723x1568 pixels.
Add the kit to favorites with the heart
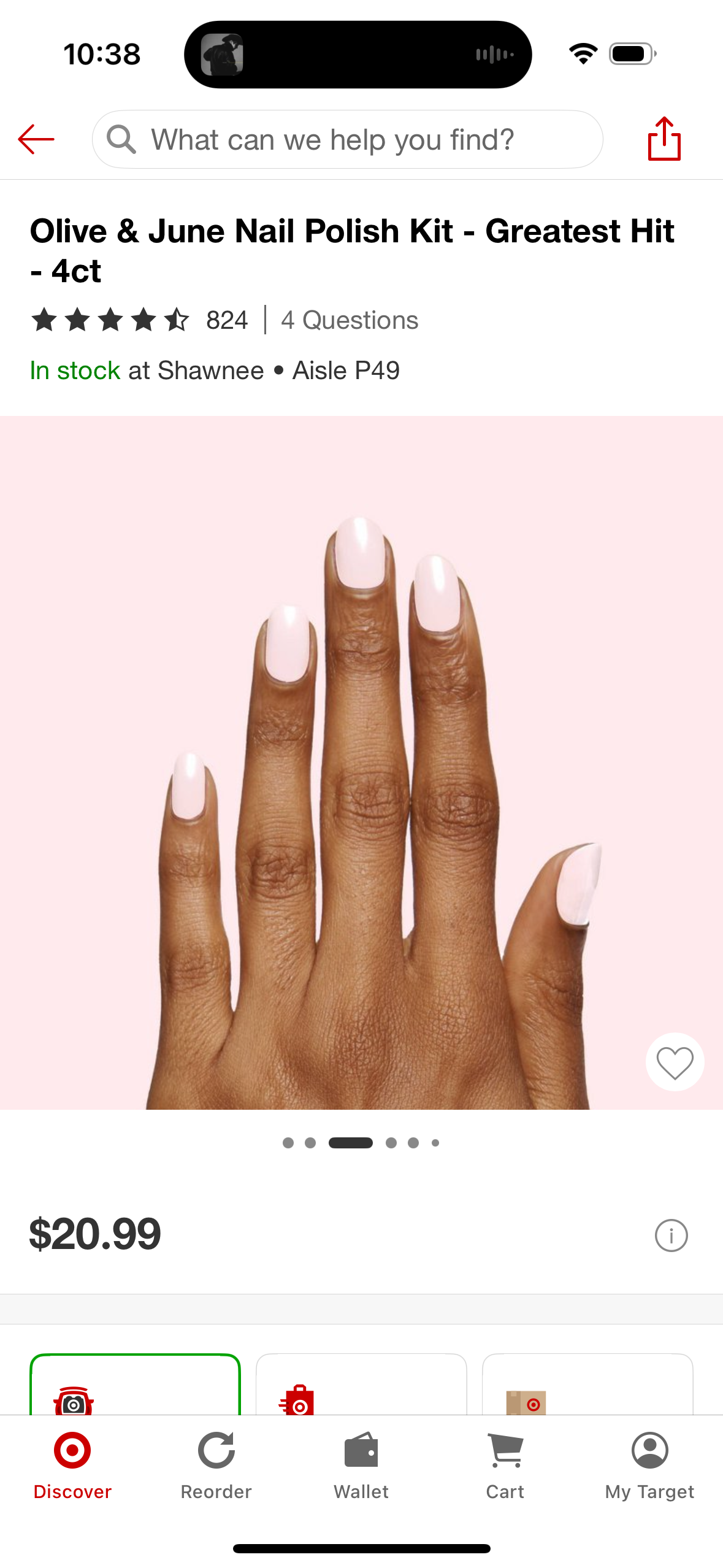click(x=675, y=1062)
